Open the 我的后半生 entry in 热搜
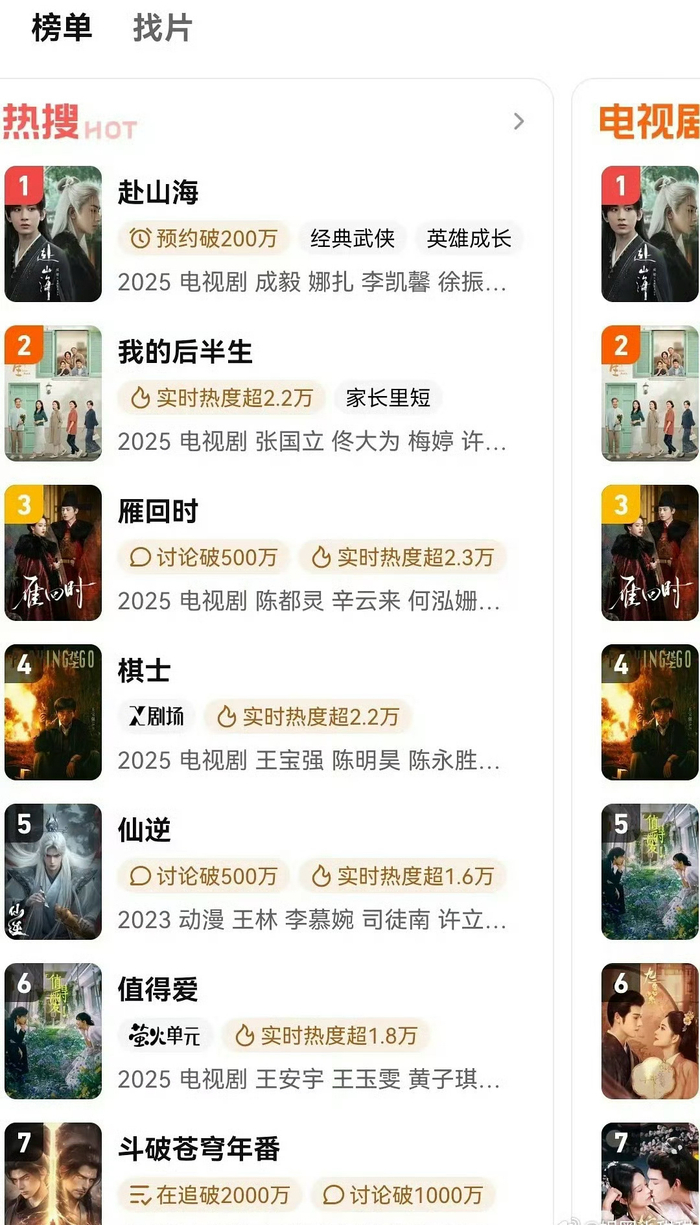Screen dimensions: 700x1225 (185, 352)
